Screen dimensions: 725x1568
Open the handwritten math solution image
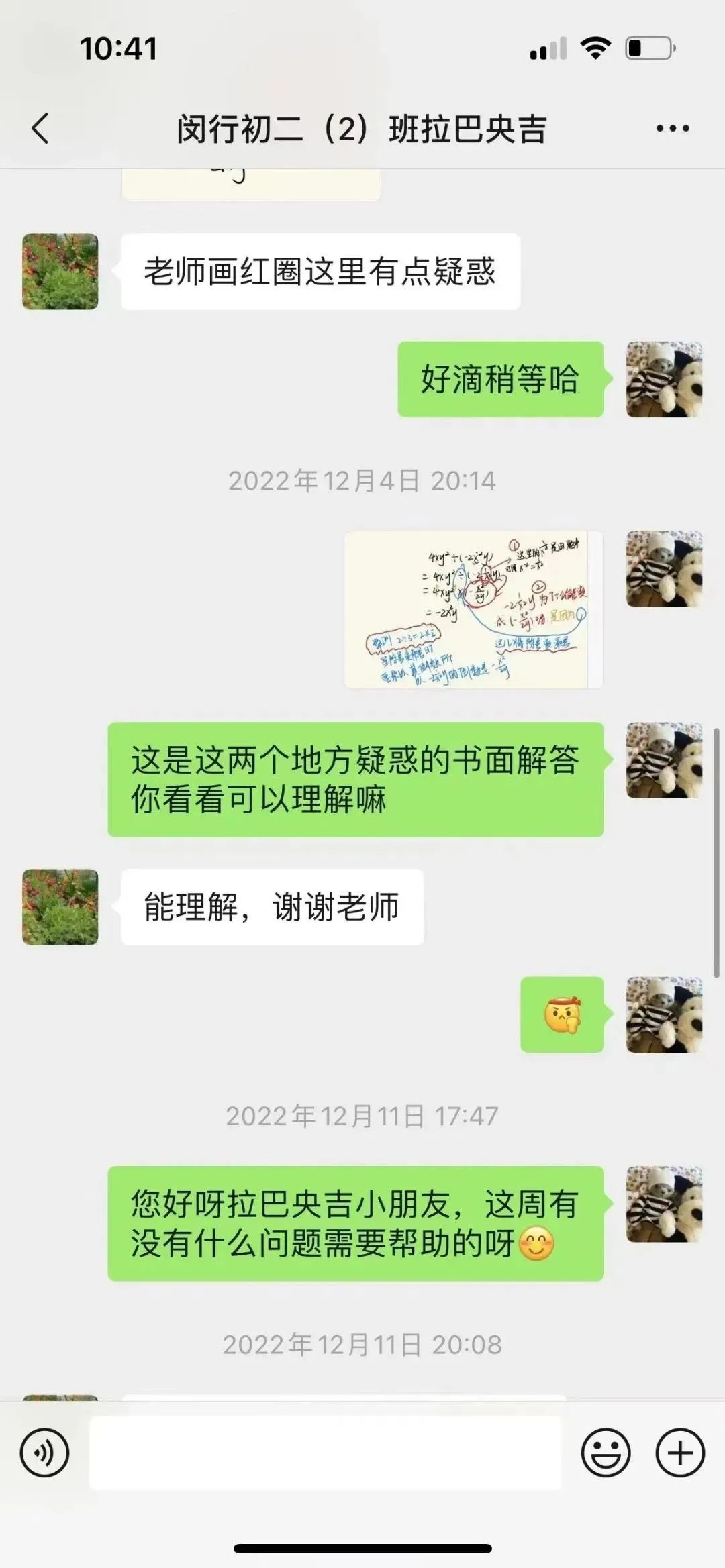click(x=473, y=609)
